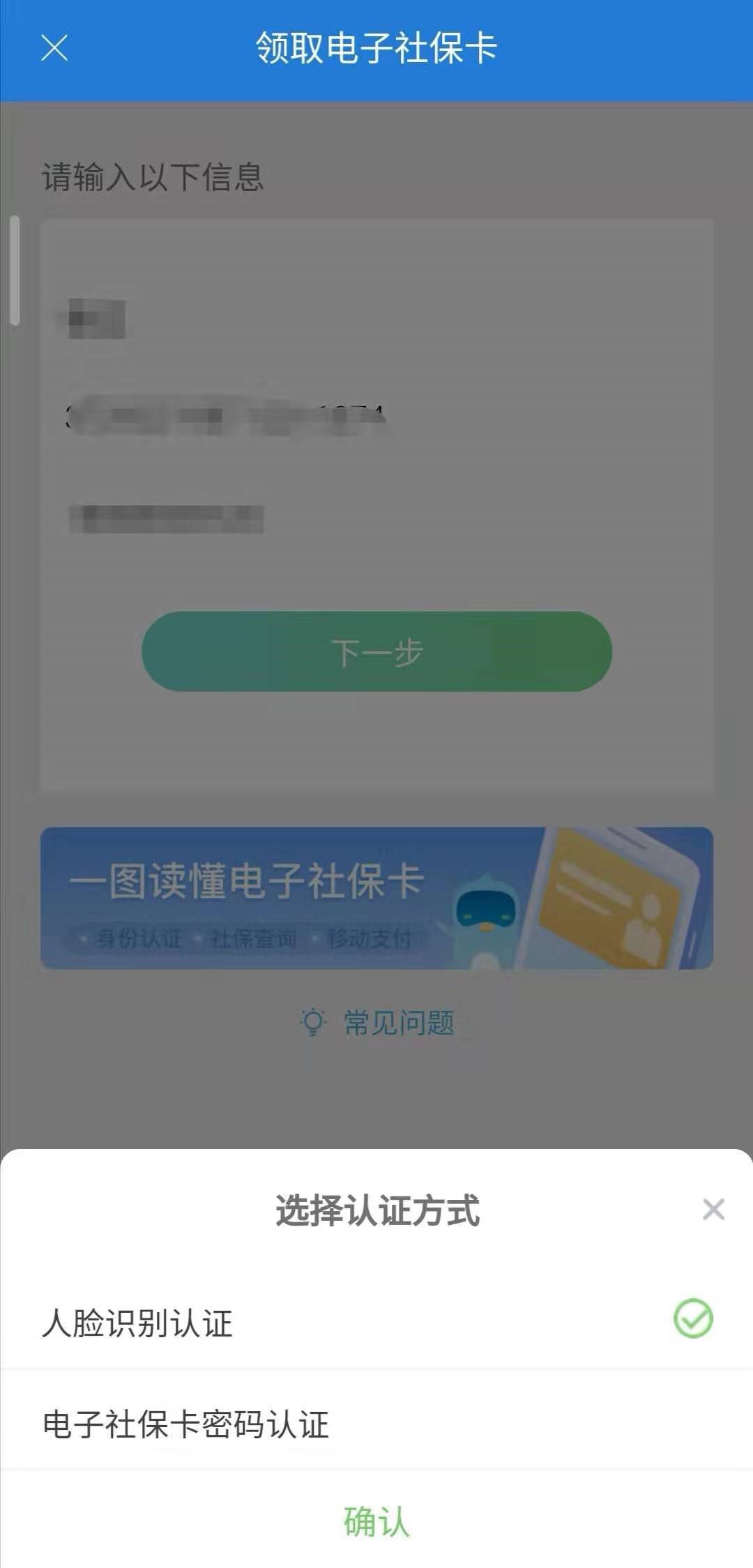
Task: Select 人脸识别认证 option
Action: 376,1321
